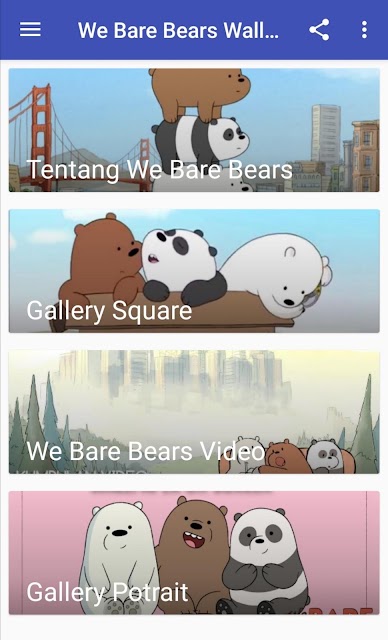Open the hamburger drawer menu
388x640 pixels.
[30, 29]
